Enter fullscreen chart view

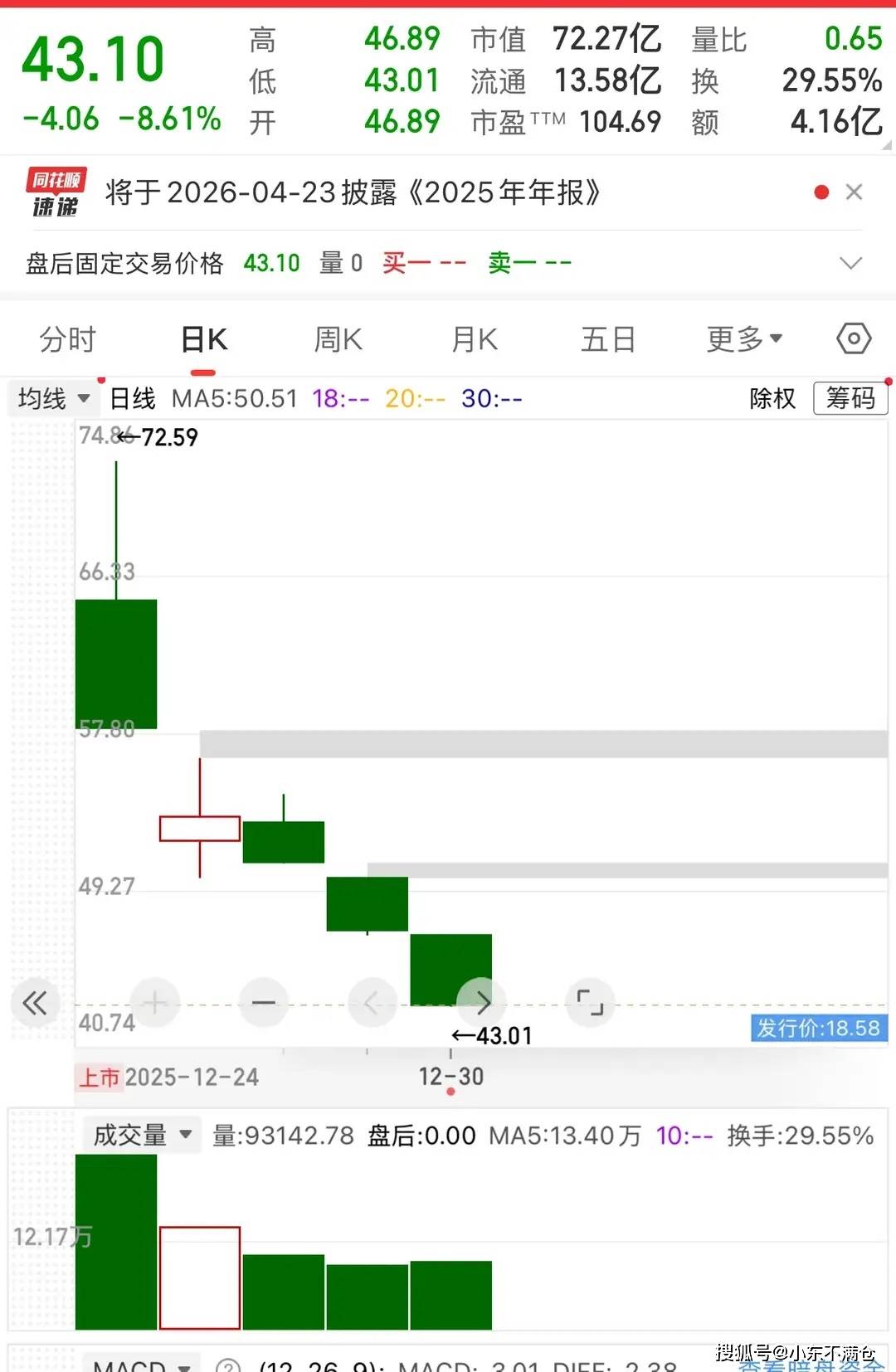pyautogui.click(x=590, y=1003)
